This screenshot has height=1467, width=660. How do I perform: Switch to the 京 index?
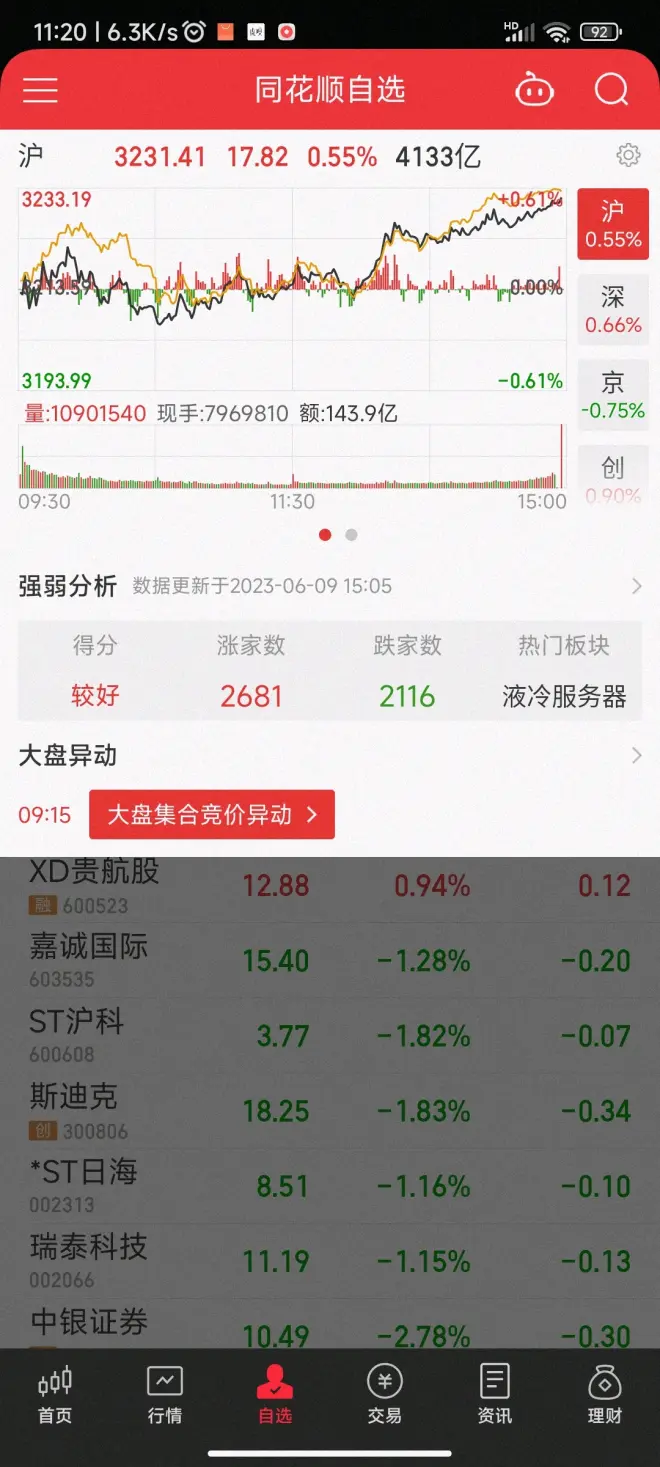point(613,395)
